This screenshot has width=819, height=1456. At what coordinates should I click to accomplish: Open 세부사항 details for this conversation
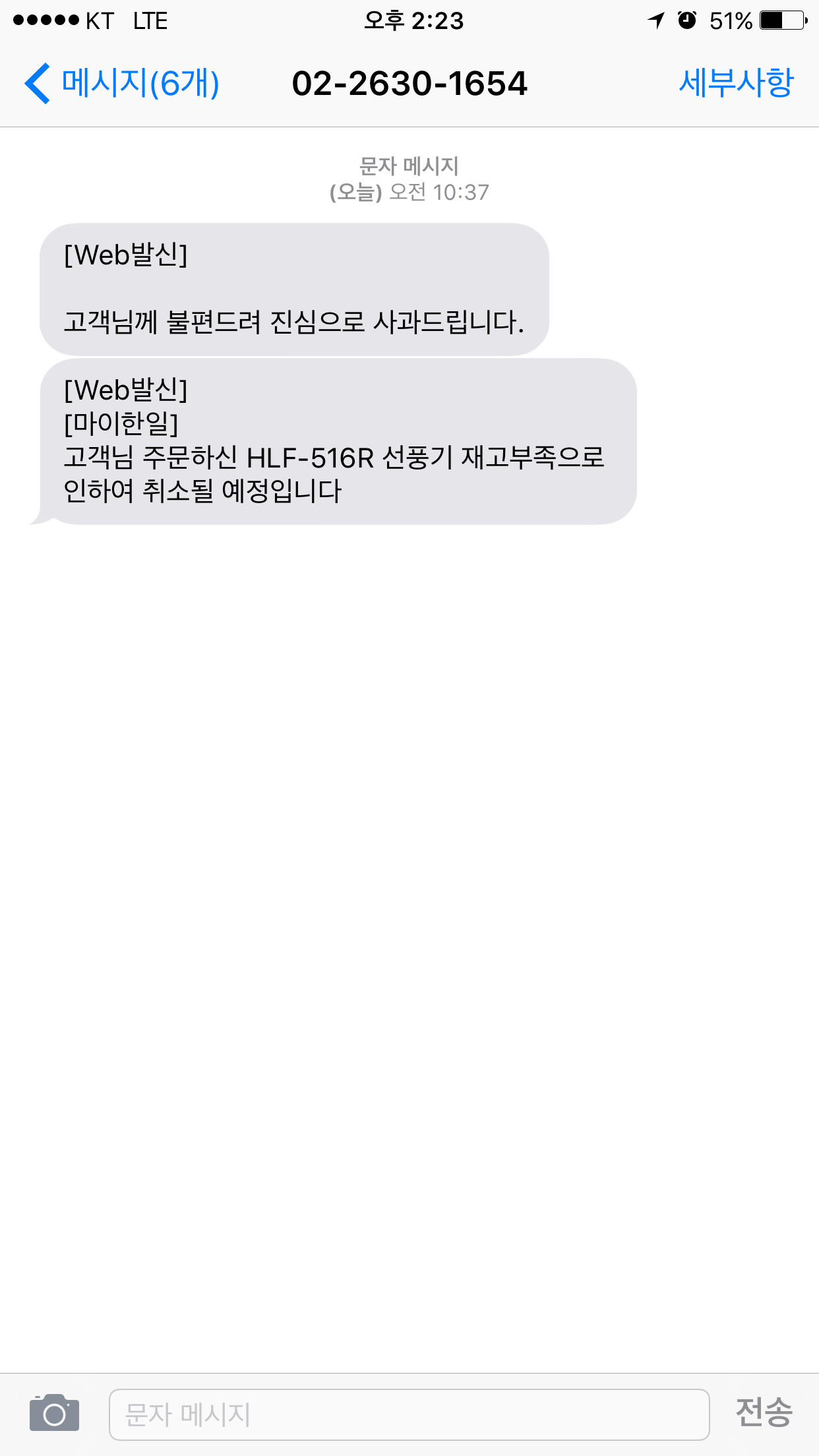coord(736,84)
